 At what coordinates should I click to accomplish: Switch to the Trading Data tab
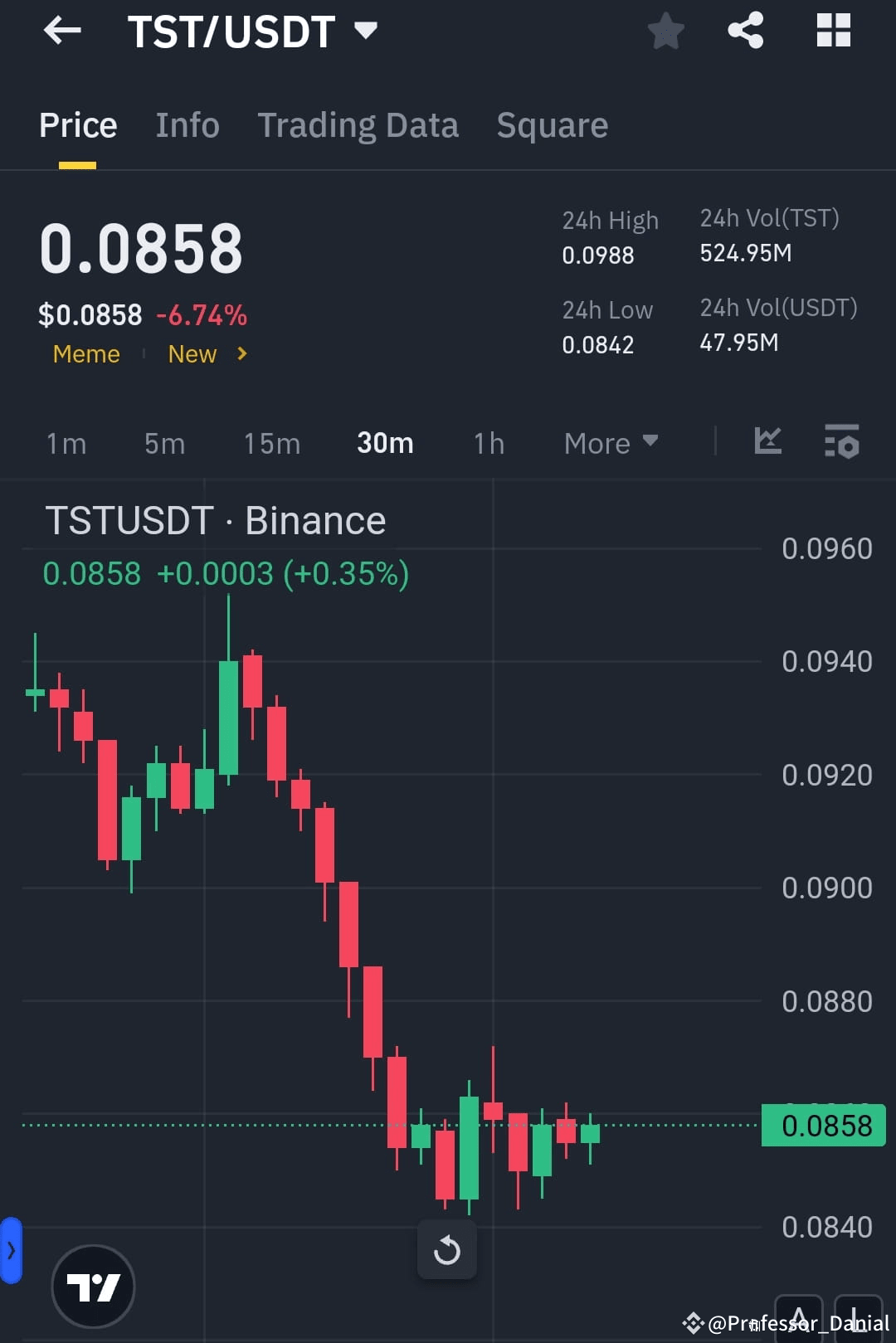pyautogui.click(x=358, y=124)
